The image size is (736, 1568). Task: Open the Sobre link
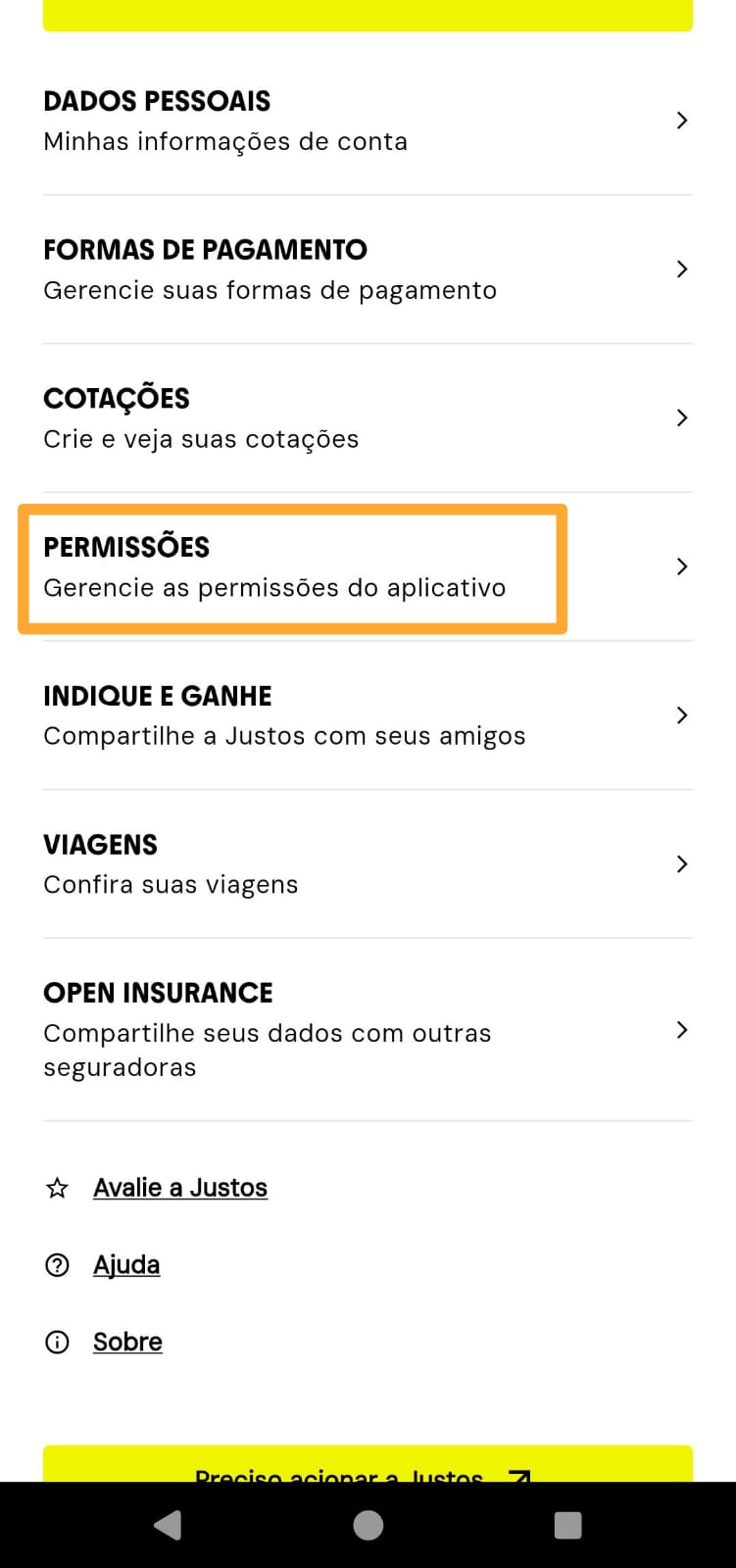[x=127, y=1342]
